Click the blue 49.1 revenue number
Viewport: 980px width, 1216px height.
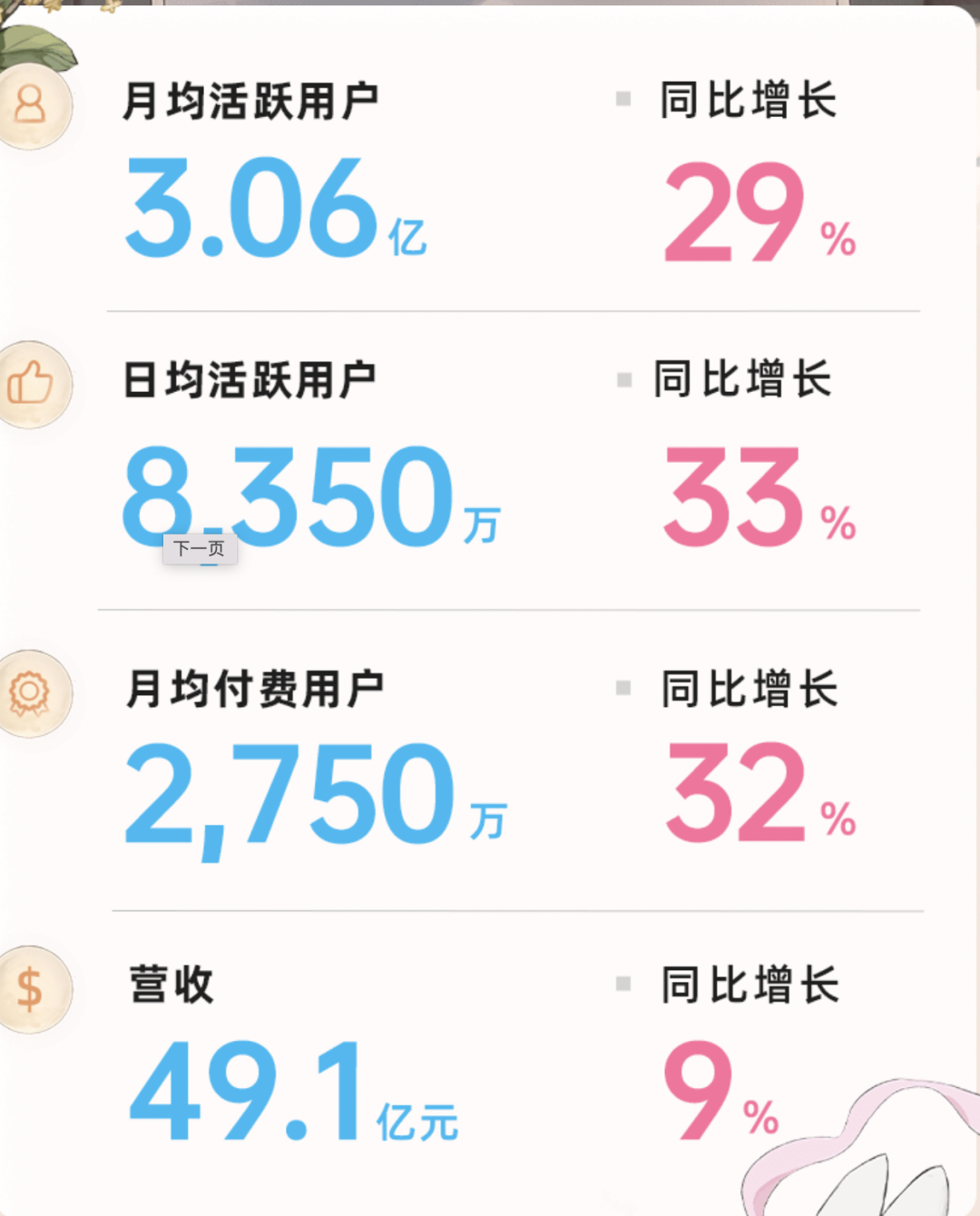[x=245, y=1089]
